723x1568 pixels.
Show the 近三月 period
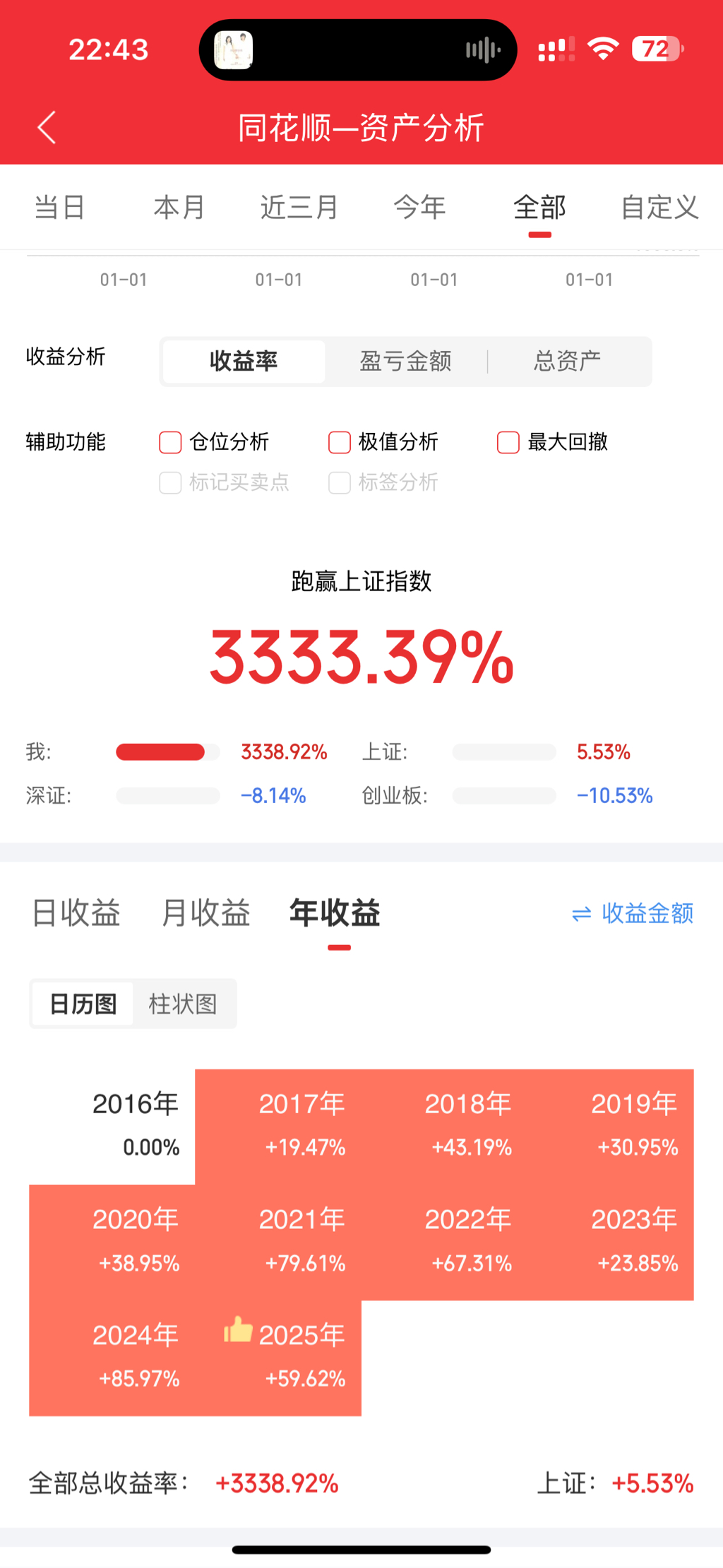click(299, 208)
